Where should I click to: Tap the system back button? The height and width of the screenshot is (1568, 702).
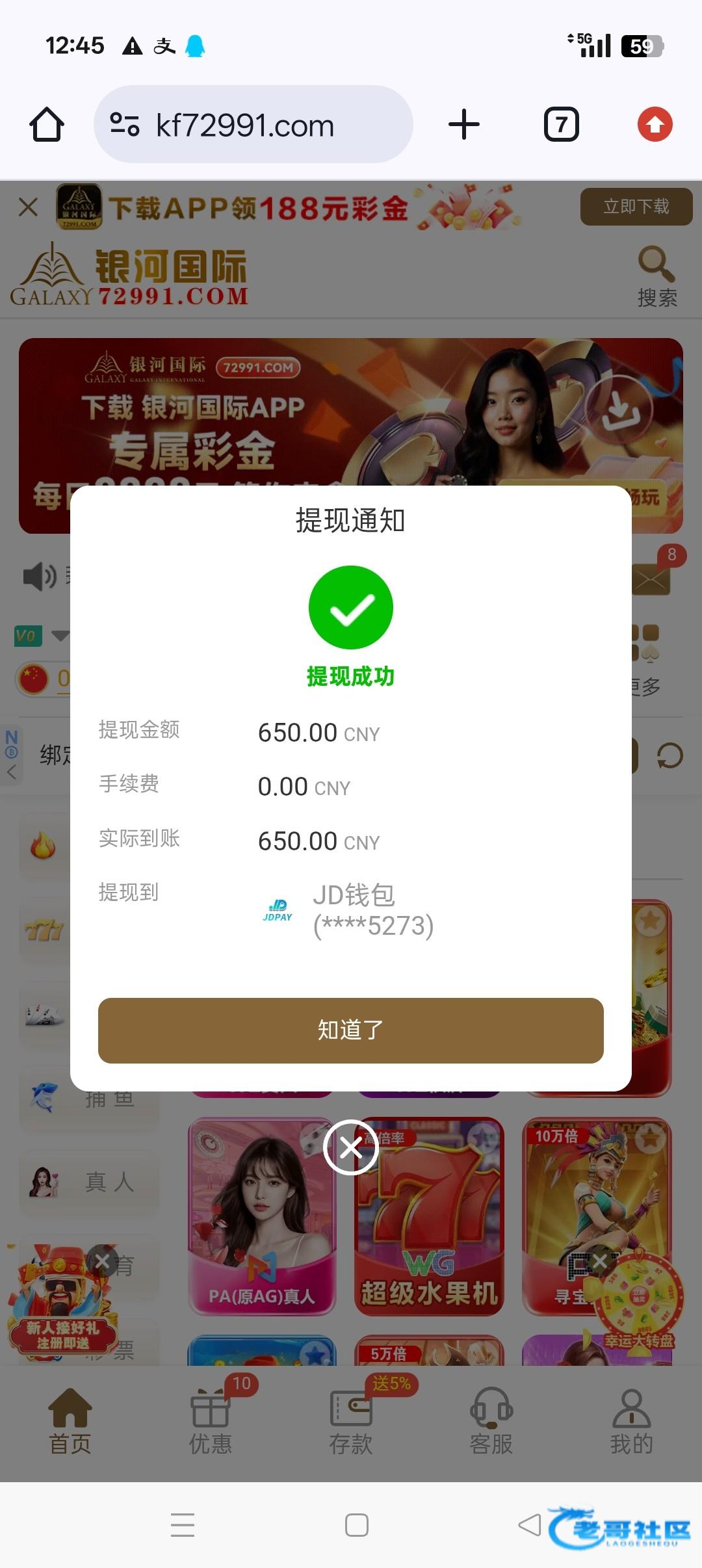pyautogui.click(x=530, y=1524)
